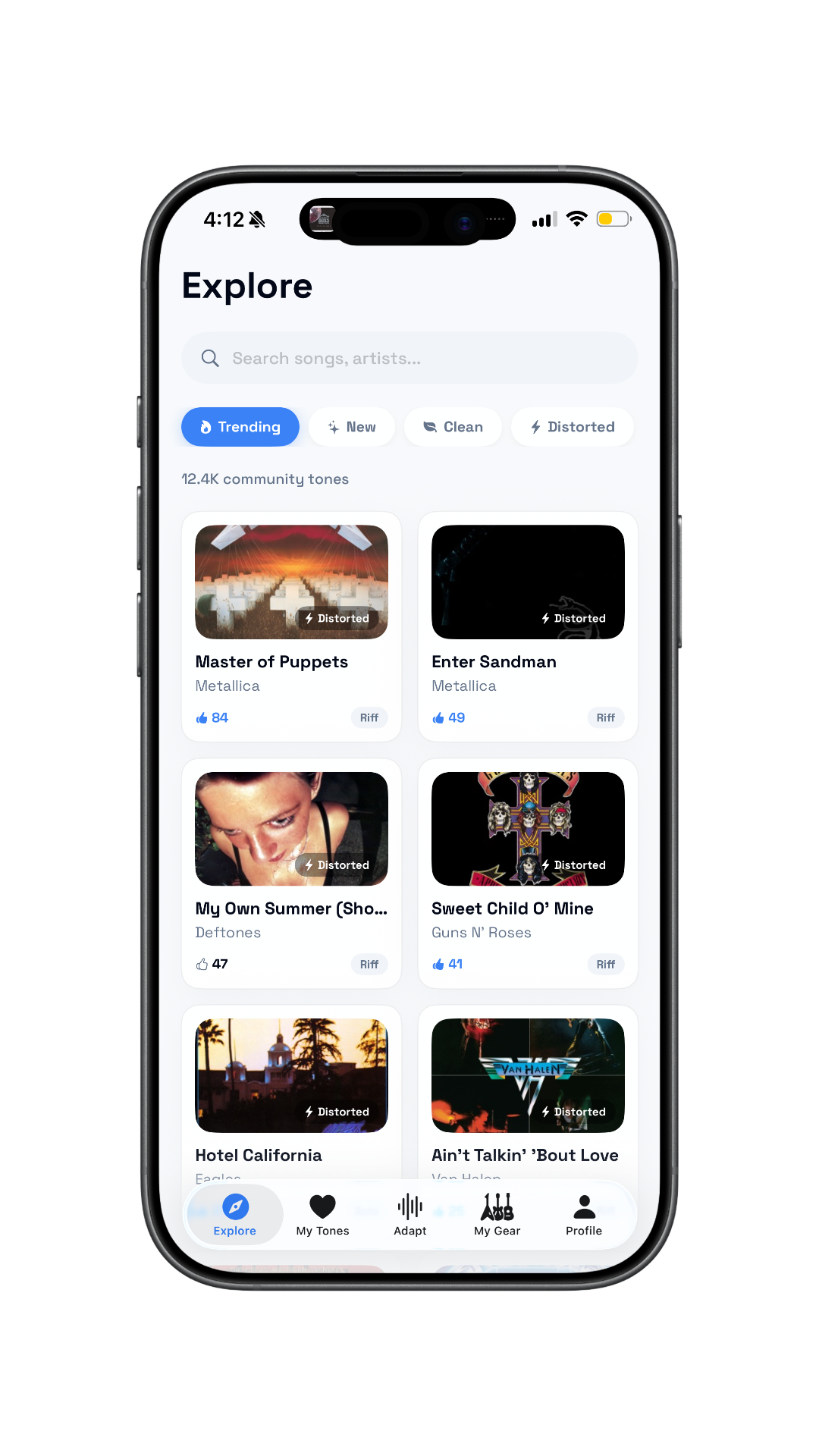Filter by New tones

click(x=352, y=427)
